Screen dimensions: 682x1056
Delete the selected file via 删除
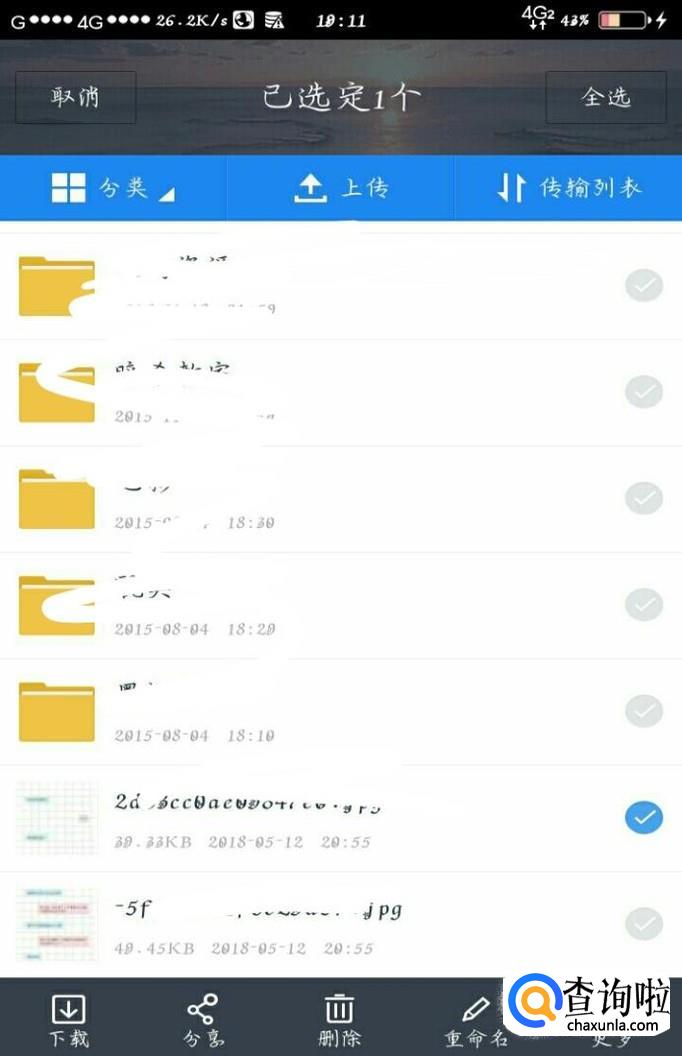coord(340,1020)
